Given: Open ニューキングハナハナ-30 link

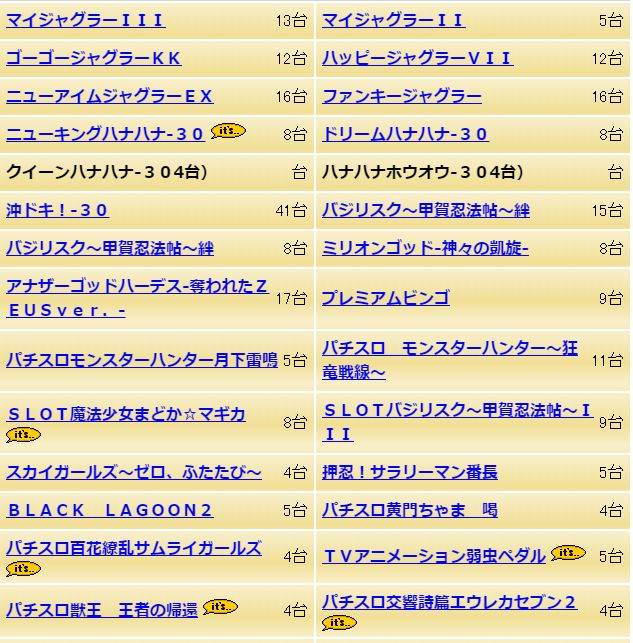Looking at the screenshot, I should tap(105, 134).
